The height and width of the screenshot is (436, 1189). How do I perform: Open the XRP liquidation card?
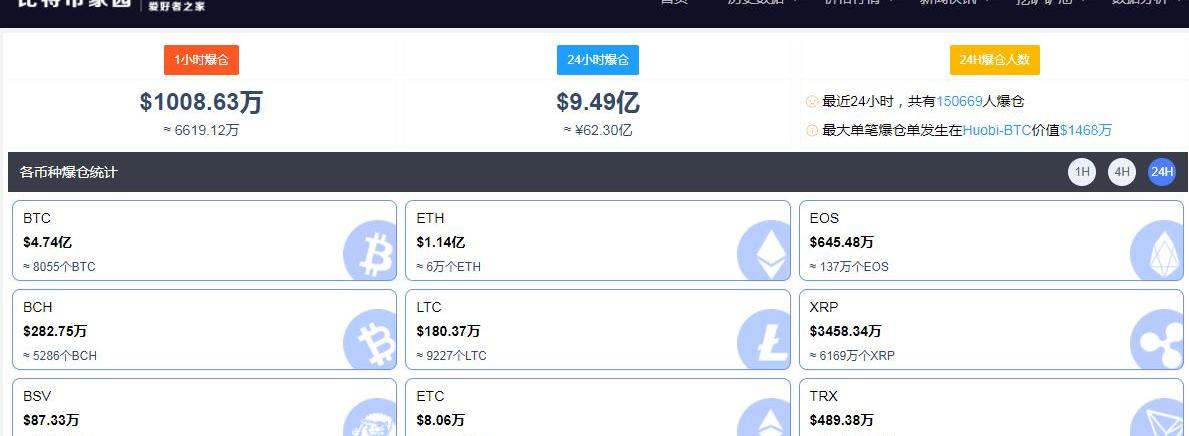pyautogui.click(x=990, y=330)
